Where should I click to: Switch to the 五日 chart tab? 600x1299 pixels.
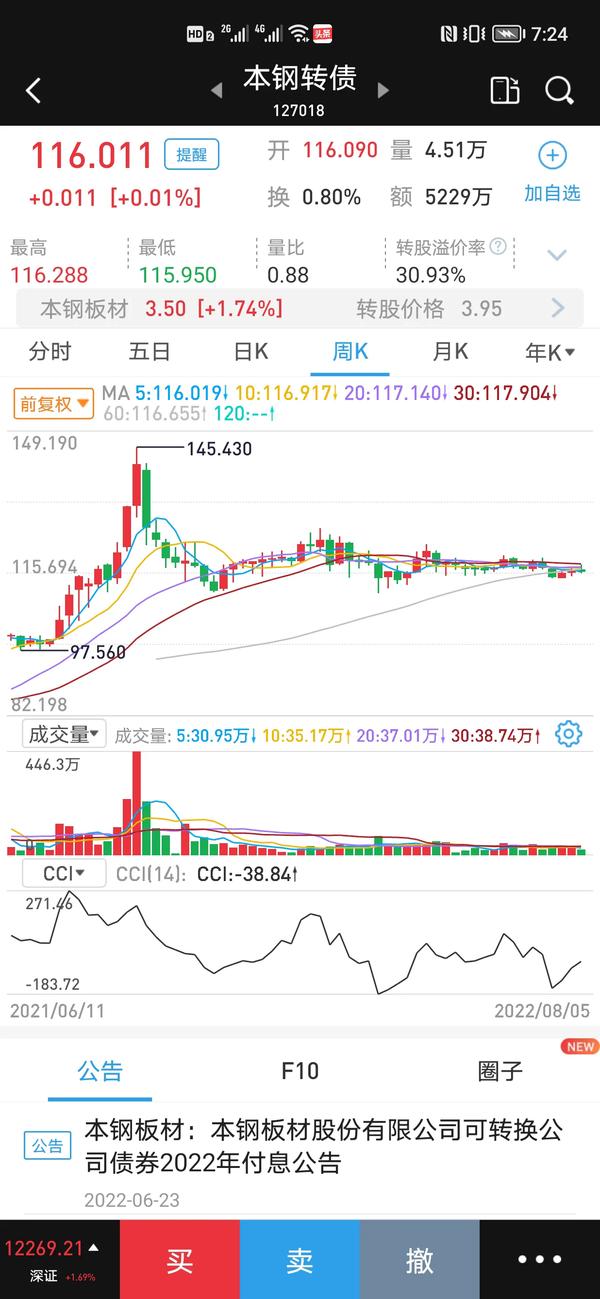pos(150,351)
